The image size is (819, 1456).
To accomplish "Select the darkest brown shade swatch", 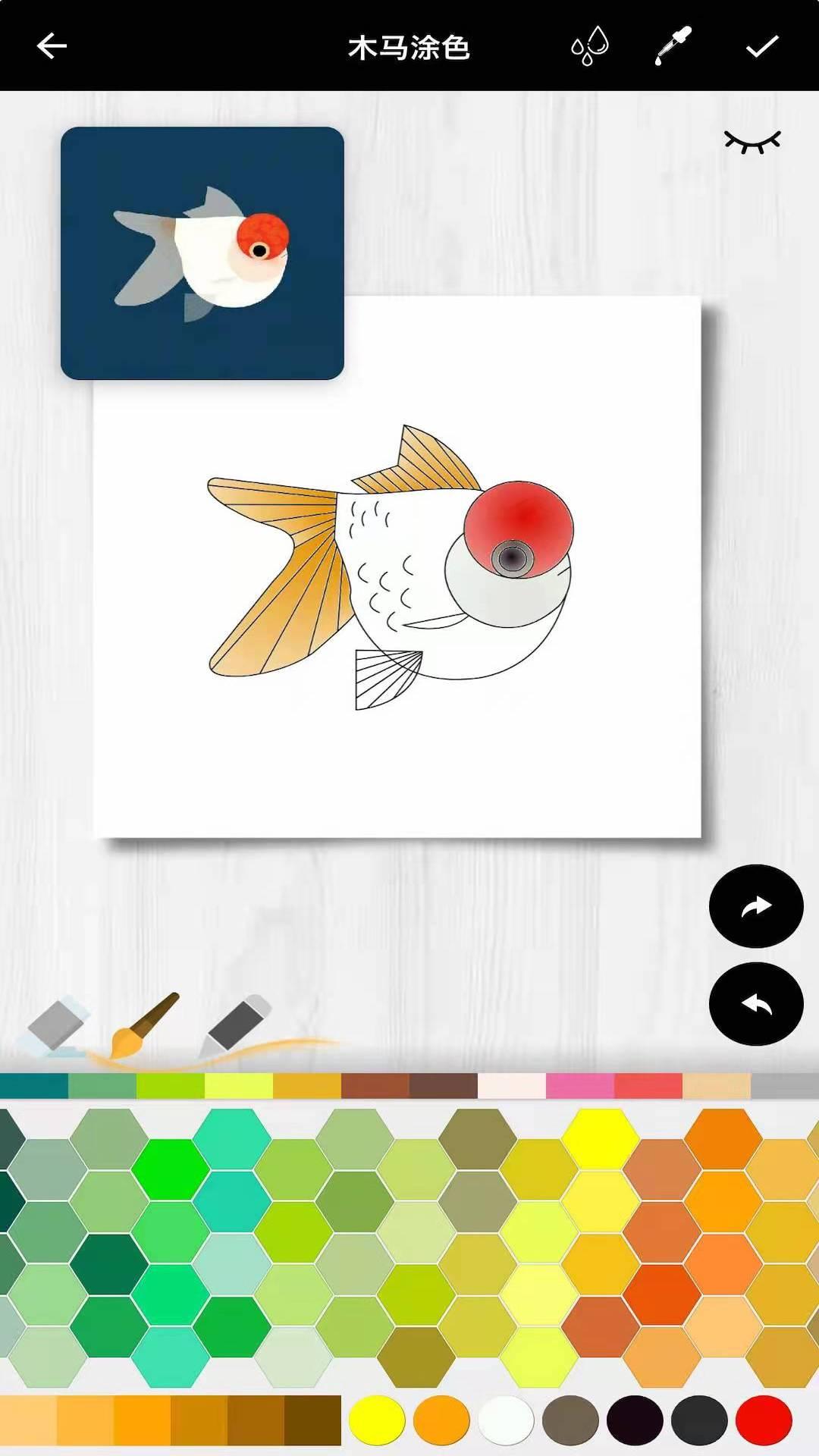I will pyautogui.click(x=312, y=1420).
